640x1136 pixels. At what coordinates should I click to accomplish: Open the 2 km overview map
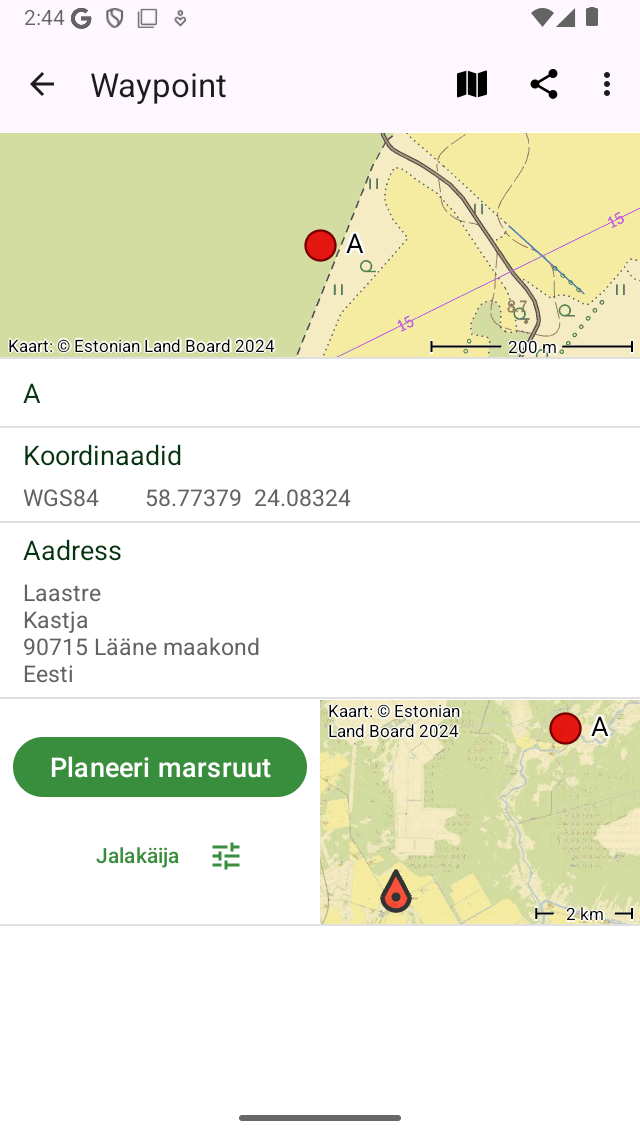tap(480, 811)
